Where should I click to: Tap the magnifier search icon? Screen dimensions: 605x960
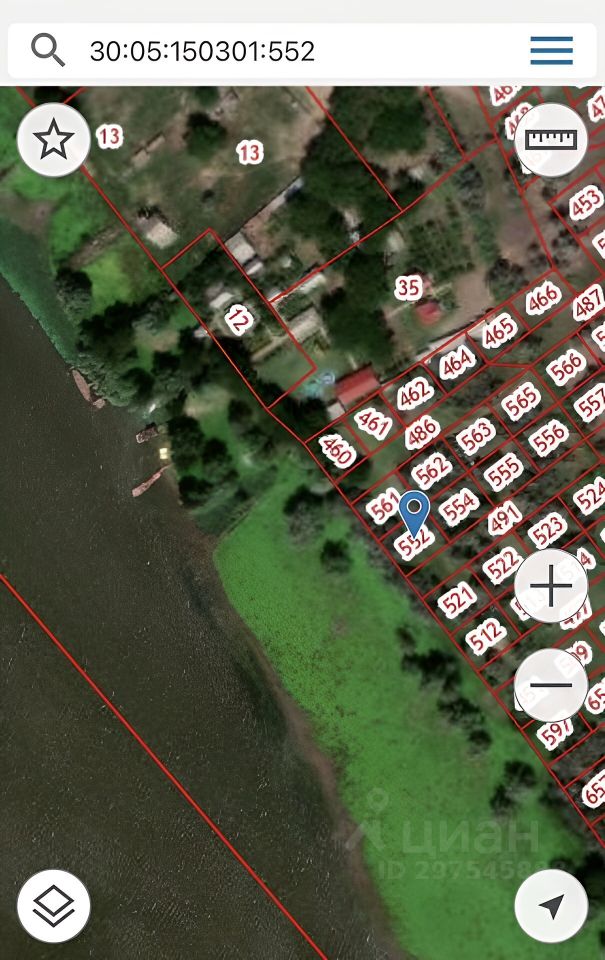point(47,50)
